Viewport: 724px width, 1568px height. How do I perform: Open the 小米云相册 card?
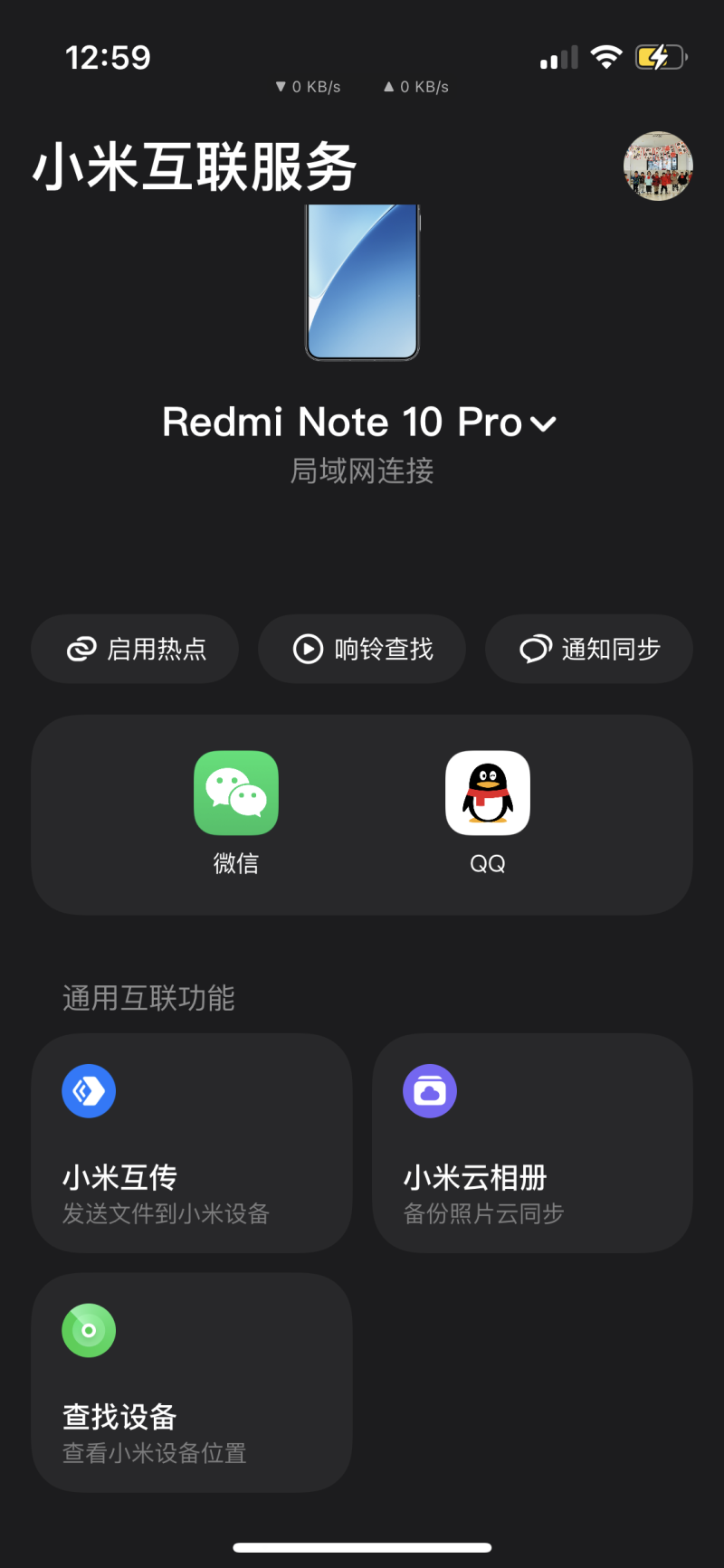pos(532,1143)
